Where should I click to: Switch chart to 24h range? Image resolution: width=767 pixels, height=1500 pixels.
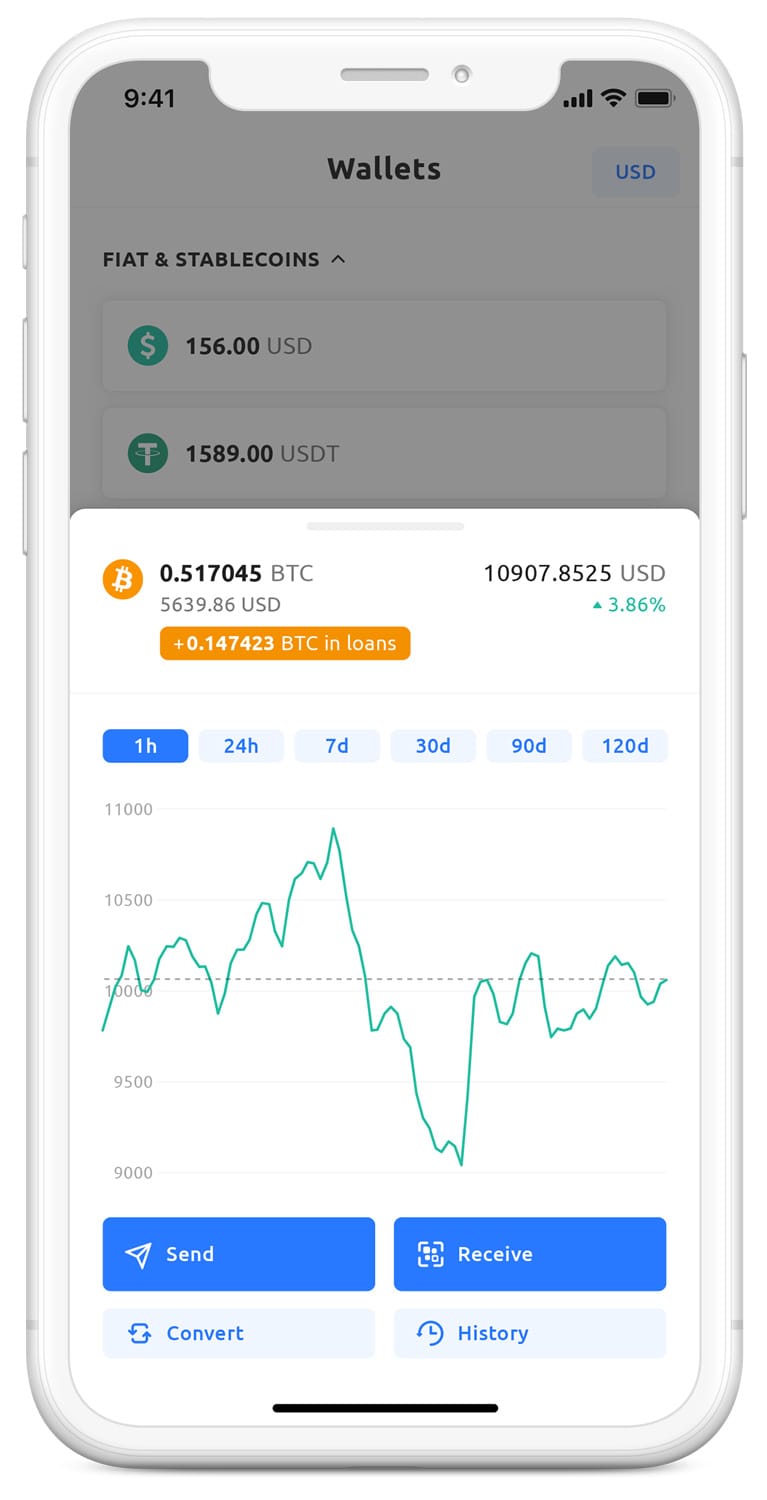point(241,746)
